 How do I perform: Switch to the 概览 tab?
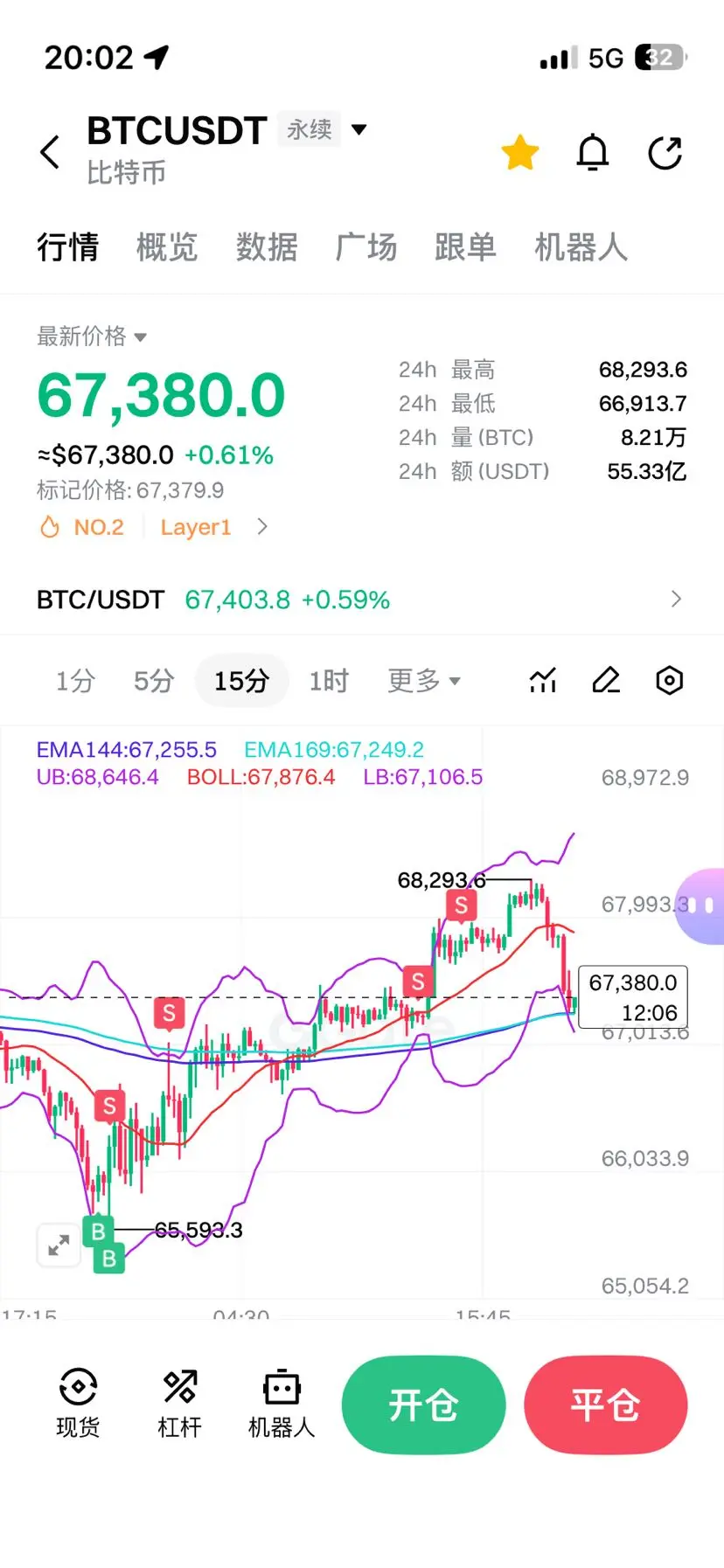coord(167,247)
